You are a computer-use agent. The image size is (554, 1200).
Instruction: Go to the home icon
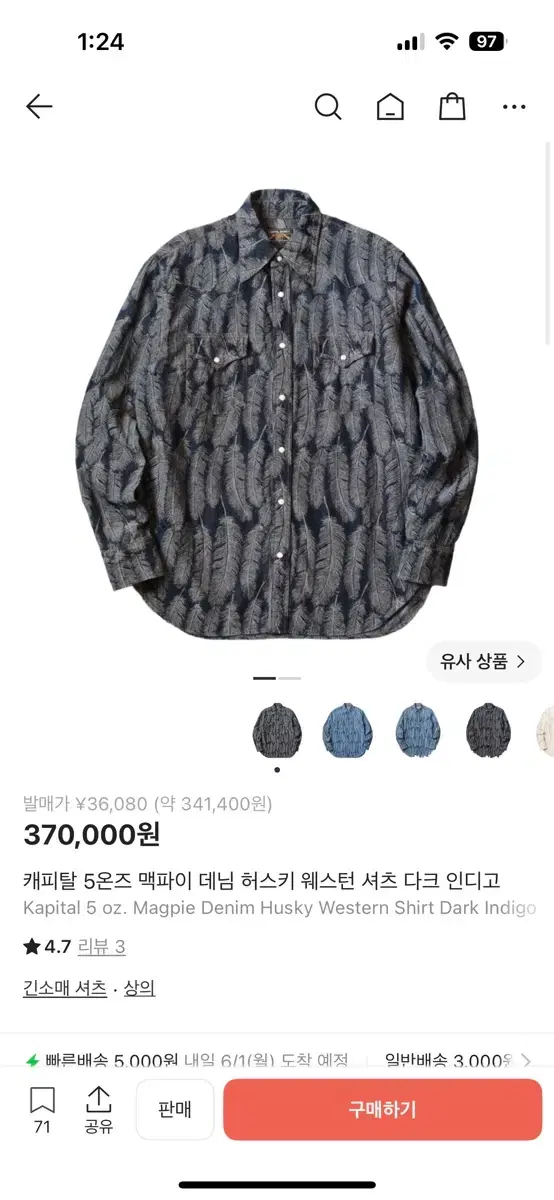point(390,107)
